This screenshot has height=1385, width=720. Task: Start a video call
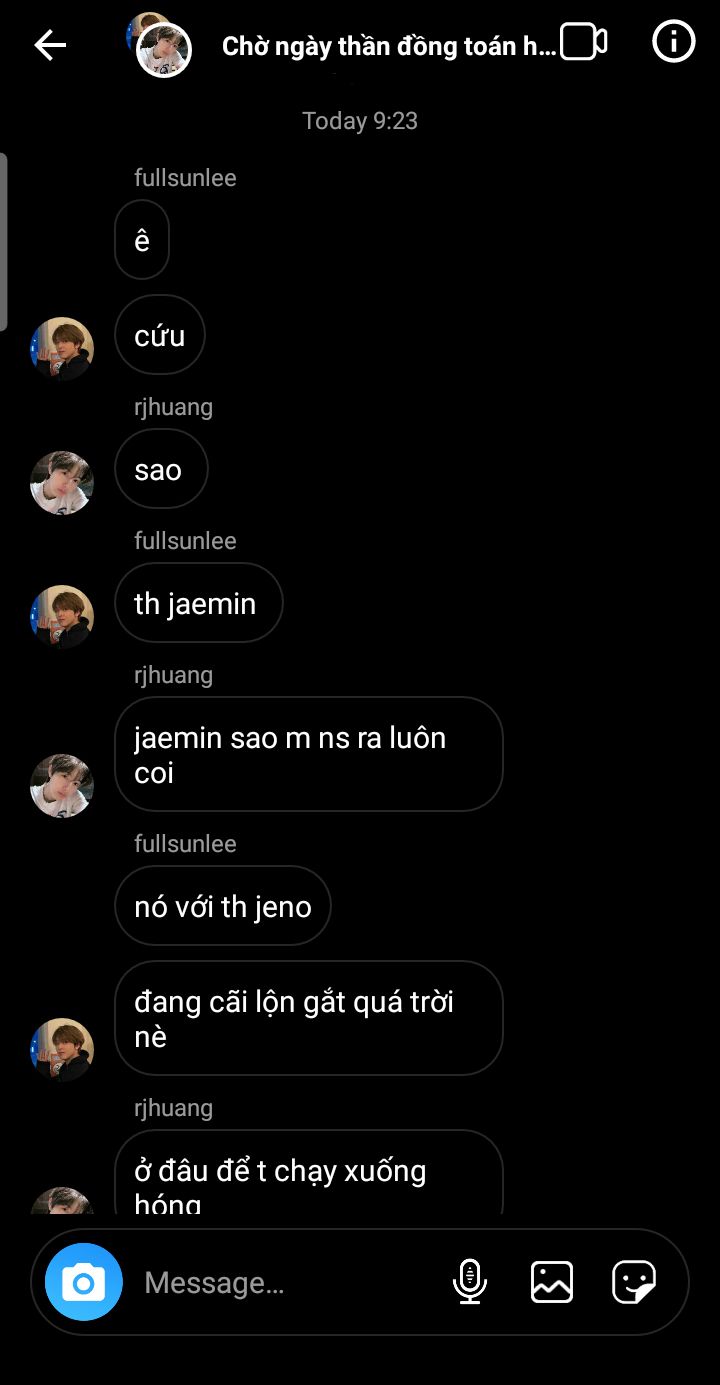coord(583,42)
